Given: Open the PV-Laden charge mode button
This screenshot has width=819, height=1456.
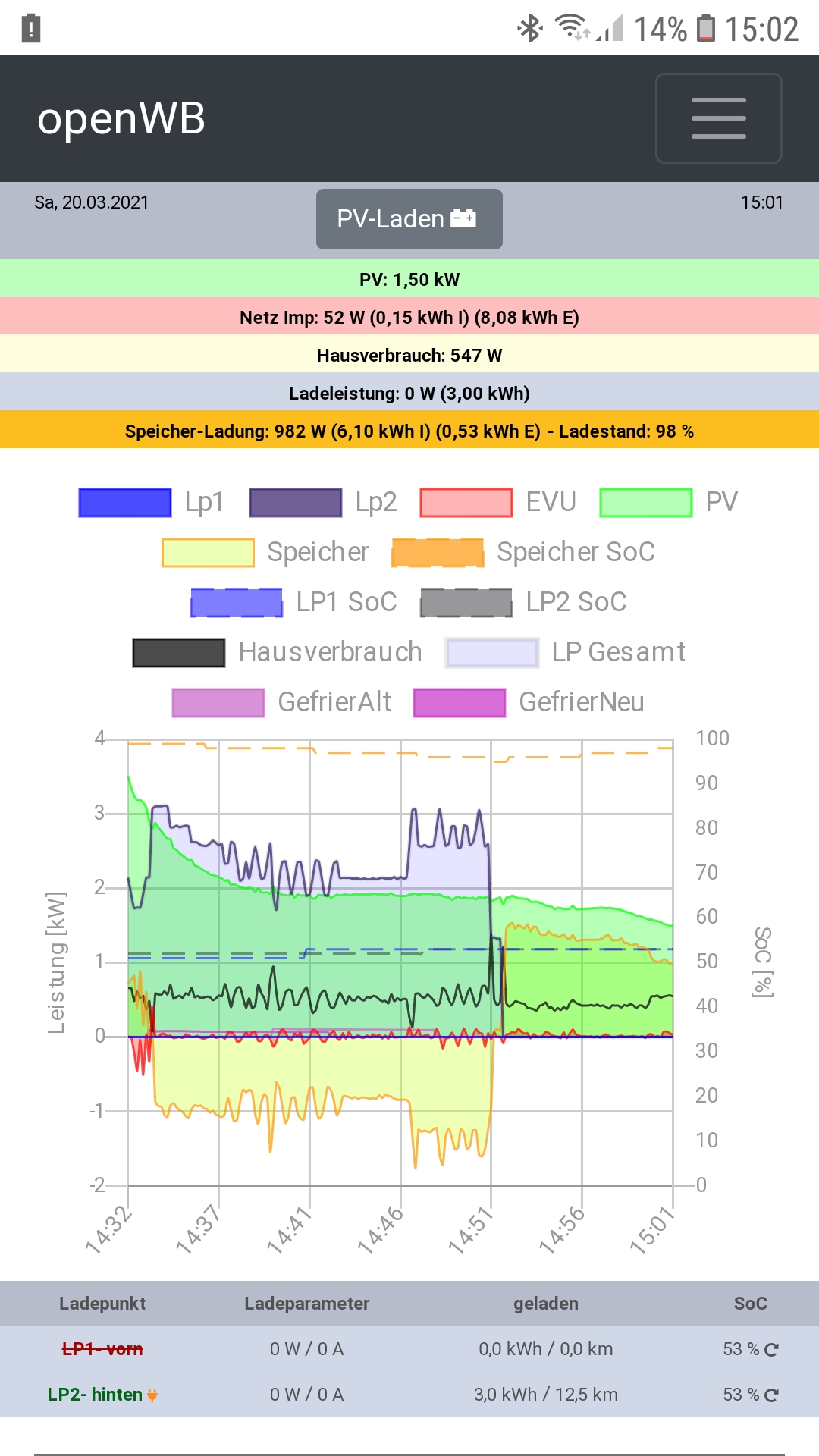Looking at the screenshot, I should point(409,219).
